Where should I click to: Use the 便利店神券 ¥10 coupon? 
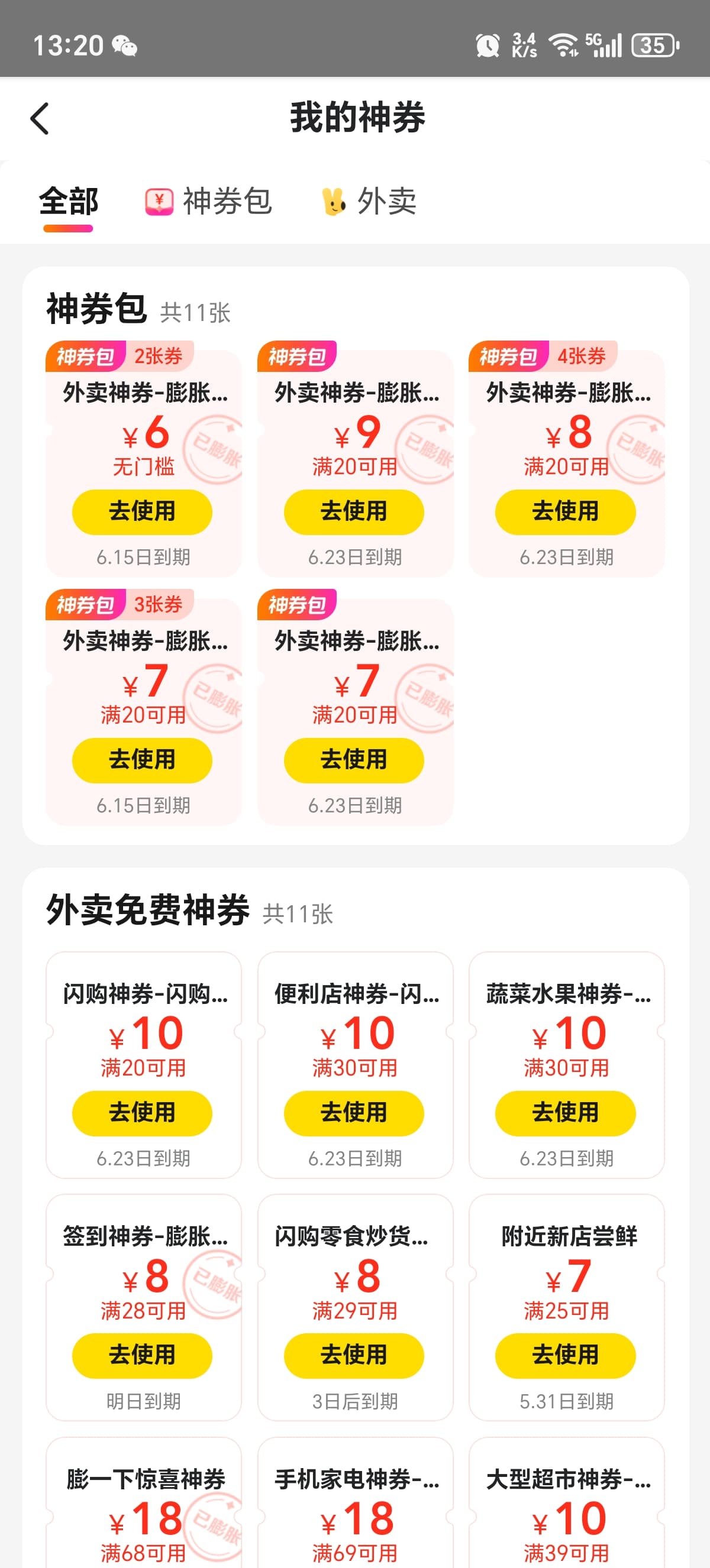point(354,1113)
